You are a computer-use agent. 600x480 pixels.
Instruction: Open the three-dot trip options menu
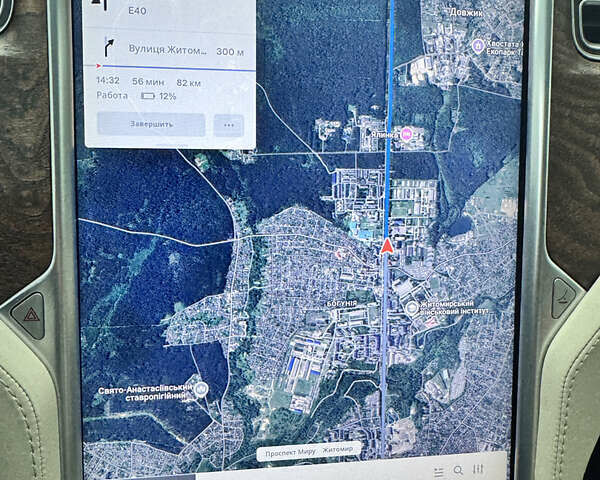pos(229,125)
